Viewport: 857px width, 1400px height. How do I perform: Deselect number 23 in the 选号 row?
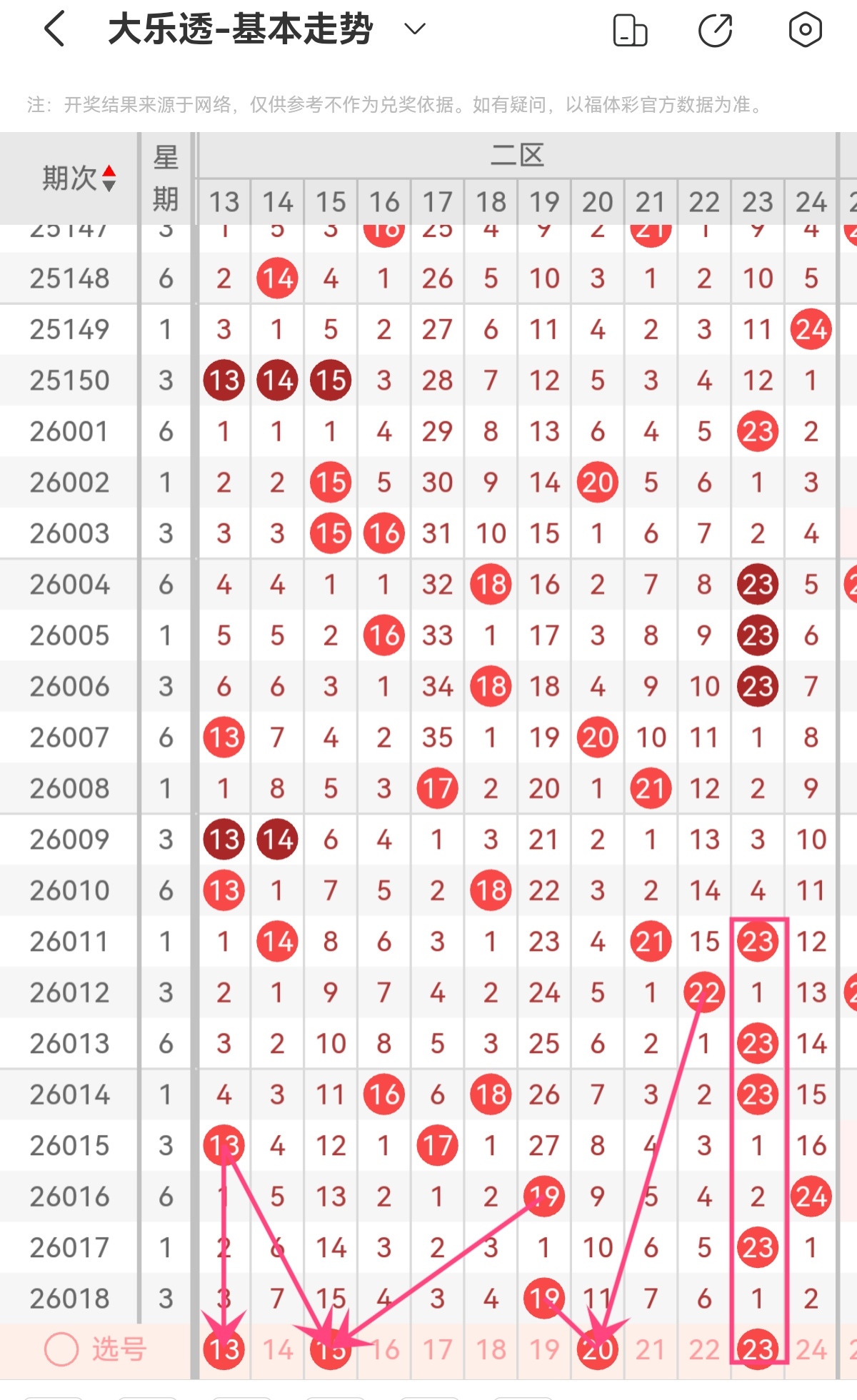tap(758, 1349)
